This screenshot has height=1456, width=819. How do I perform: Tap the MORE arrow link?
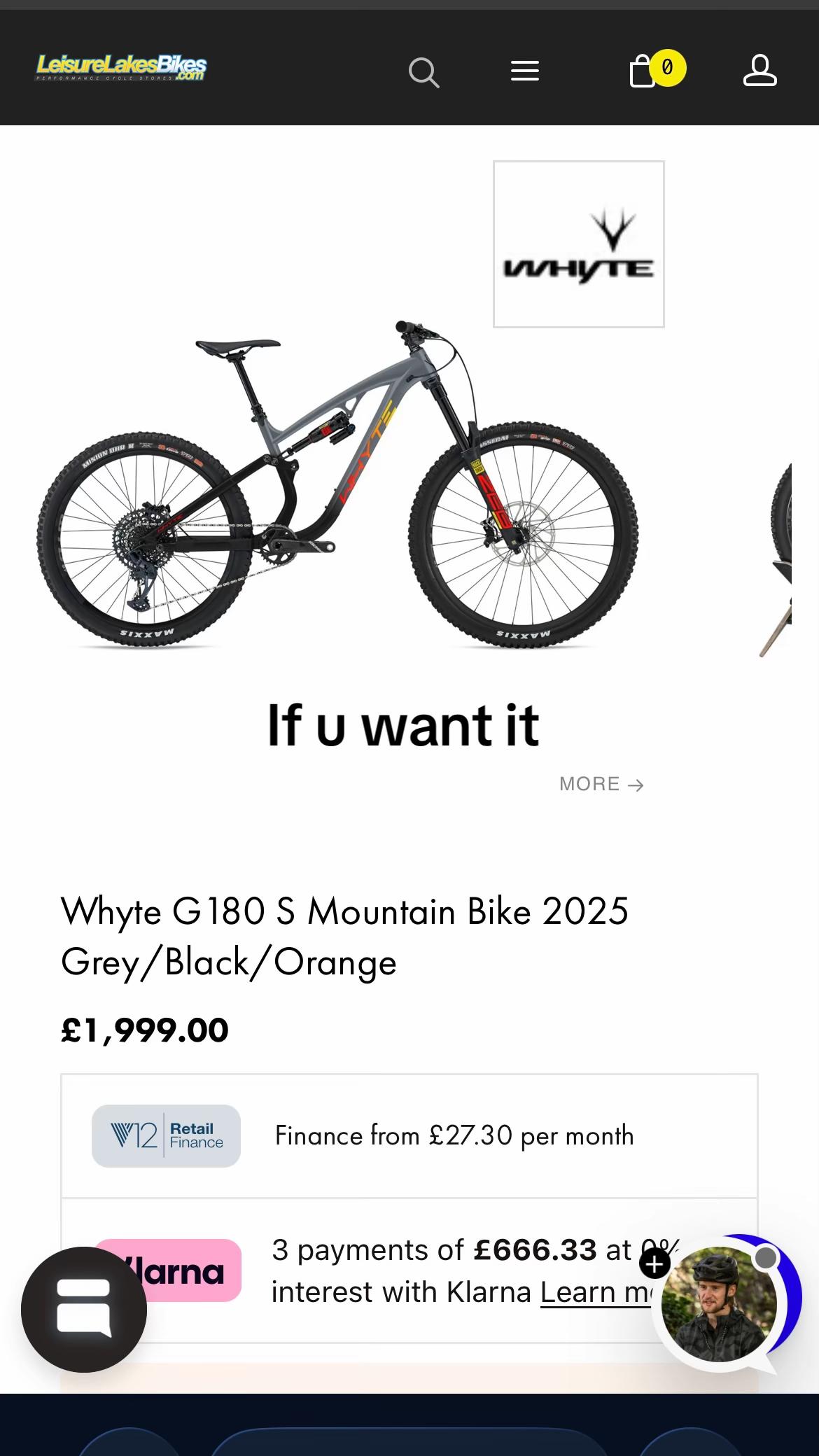(x=601, y=784)
